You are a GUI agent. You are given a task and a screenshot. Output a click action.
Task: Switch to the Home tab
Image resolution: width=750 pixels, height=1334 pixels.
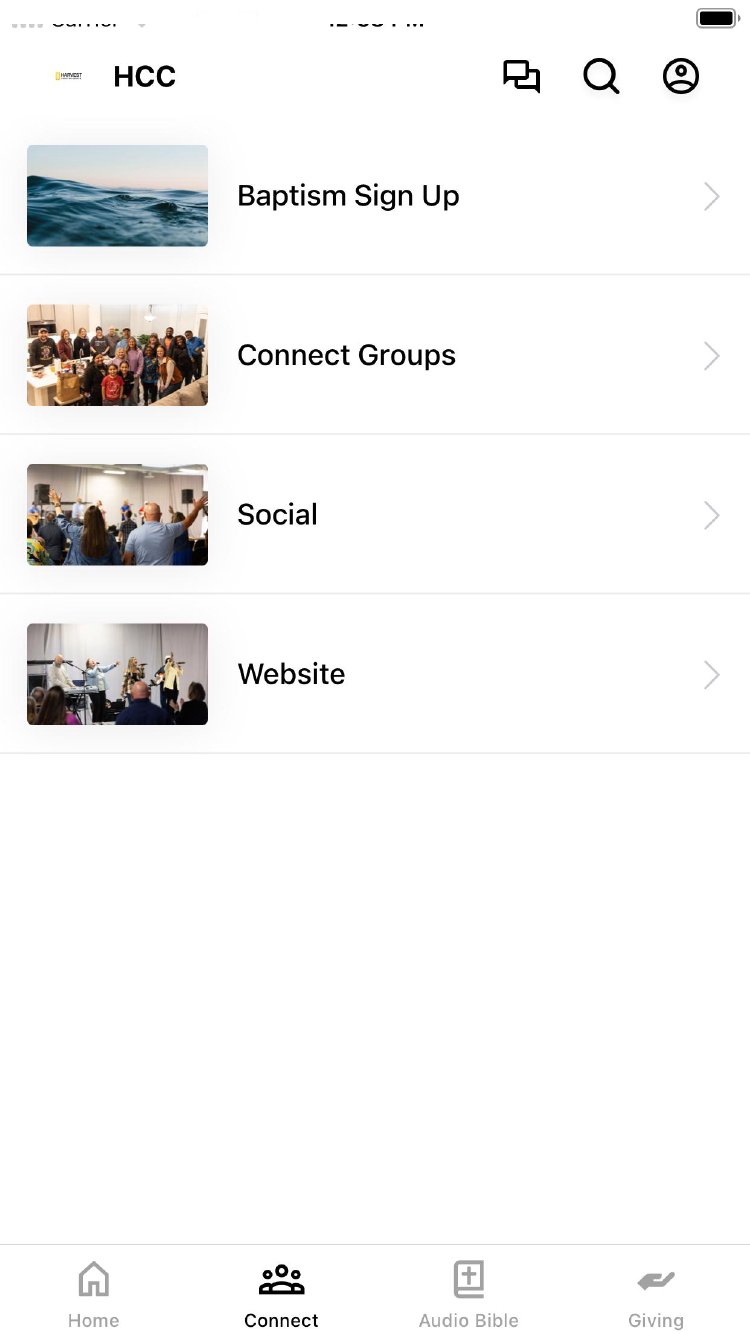94,1293
